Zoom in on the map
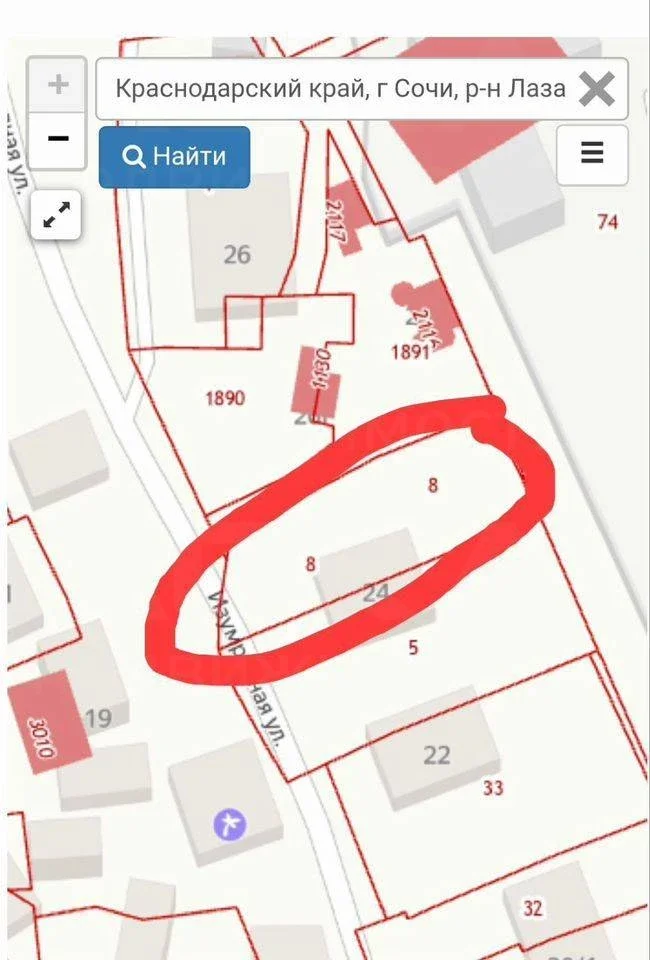 click(58, 85)
